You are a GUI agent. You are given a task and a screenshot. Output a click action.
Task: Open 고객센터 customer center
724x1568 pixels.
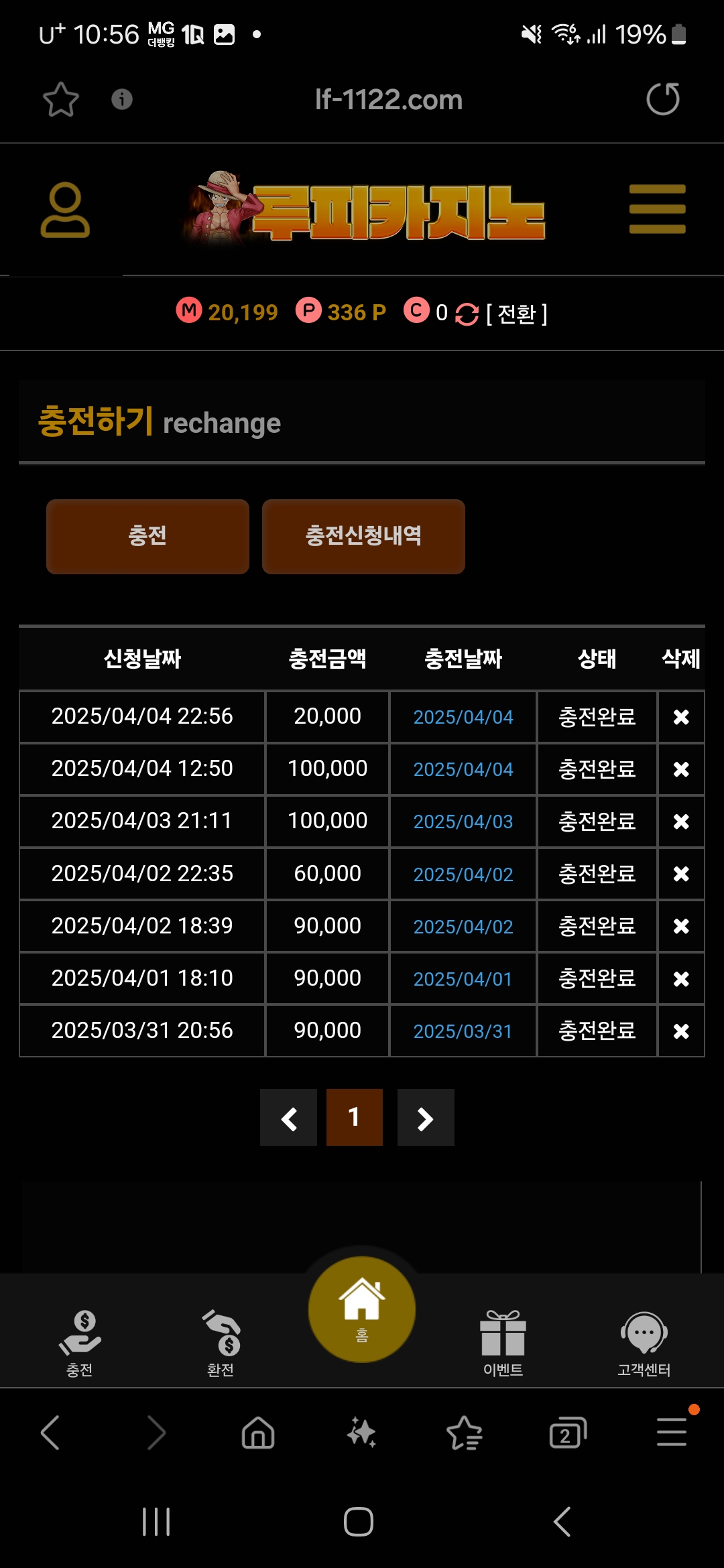644,1342
